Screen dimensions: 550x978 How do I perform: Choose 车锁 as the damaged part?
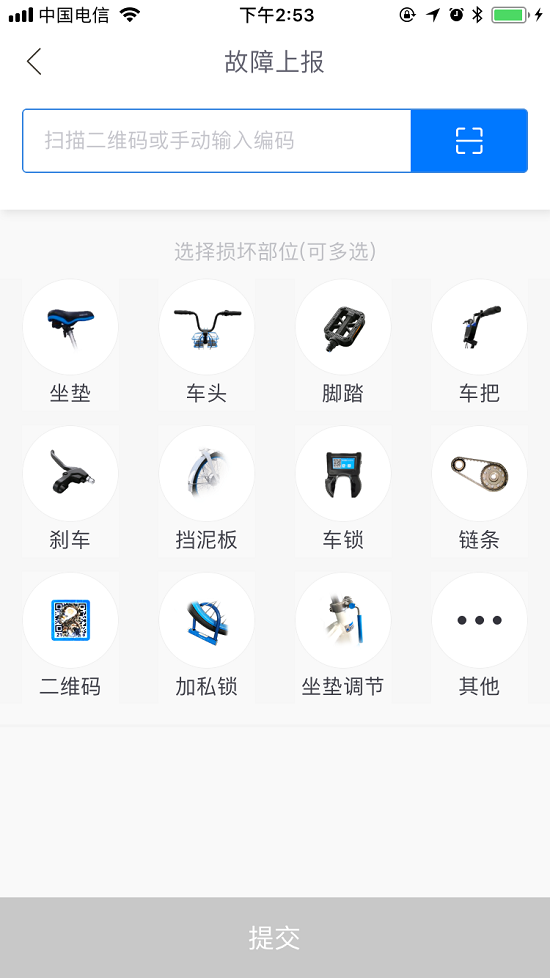coord(343,491)
